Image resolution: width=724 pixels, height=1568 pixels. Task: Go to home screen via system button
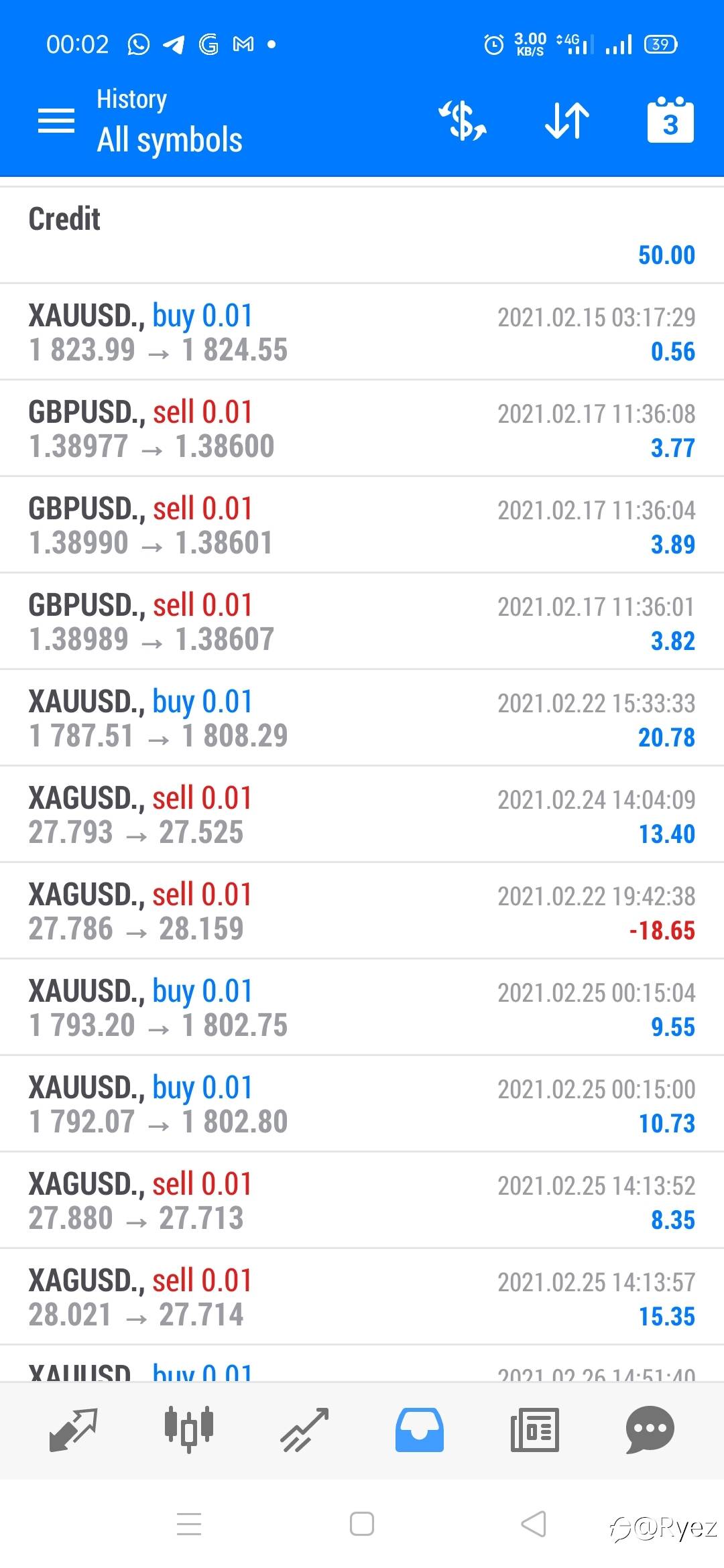pos(362,1524)
